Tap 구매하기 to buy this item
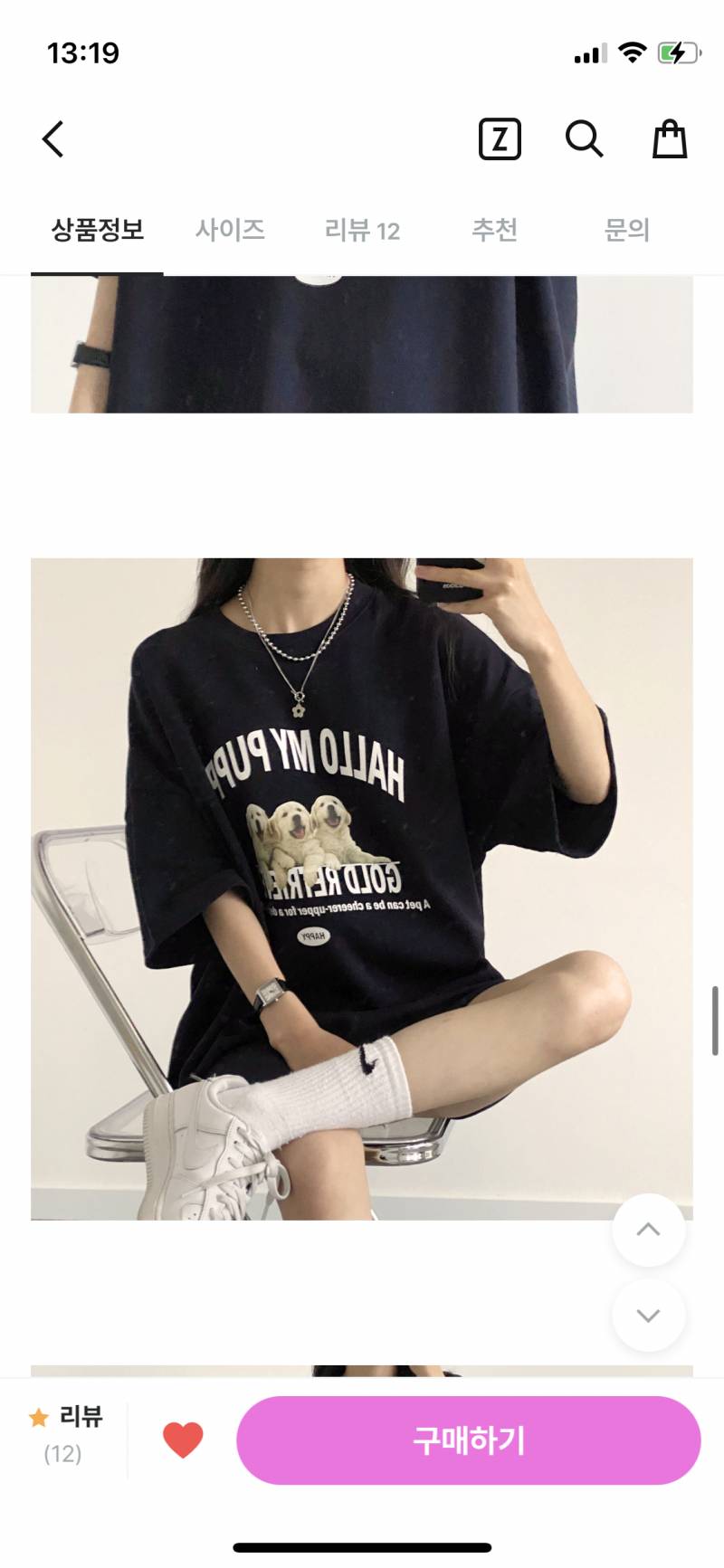This screenshot has width=724, height=1568. [x=469, y=1440]
